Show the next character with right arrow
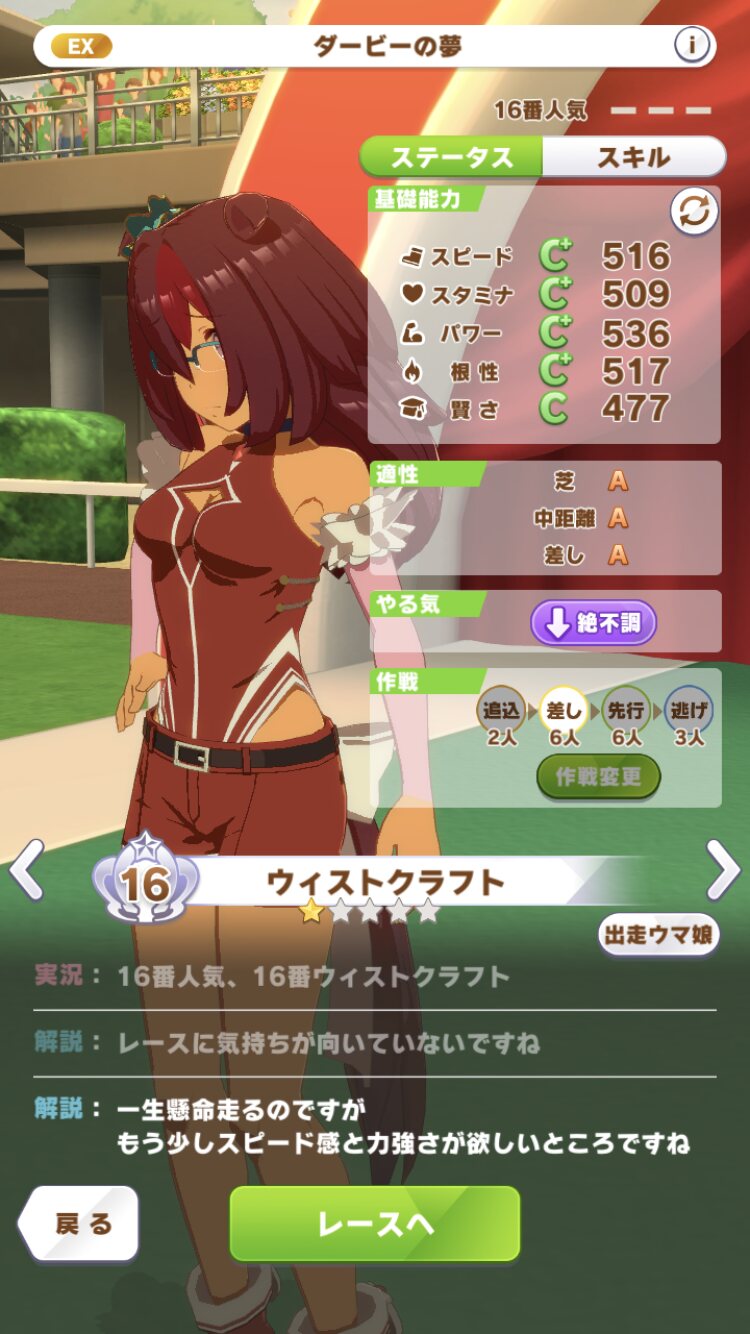Viewport: 750px width, 1334px height. tap(723, 870)
